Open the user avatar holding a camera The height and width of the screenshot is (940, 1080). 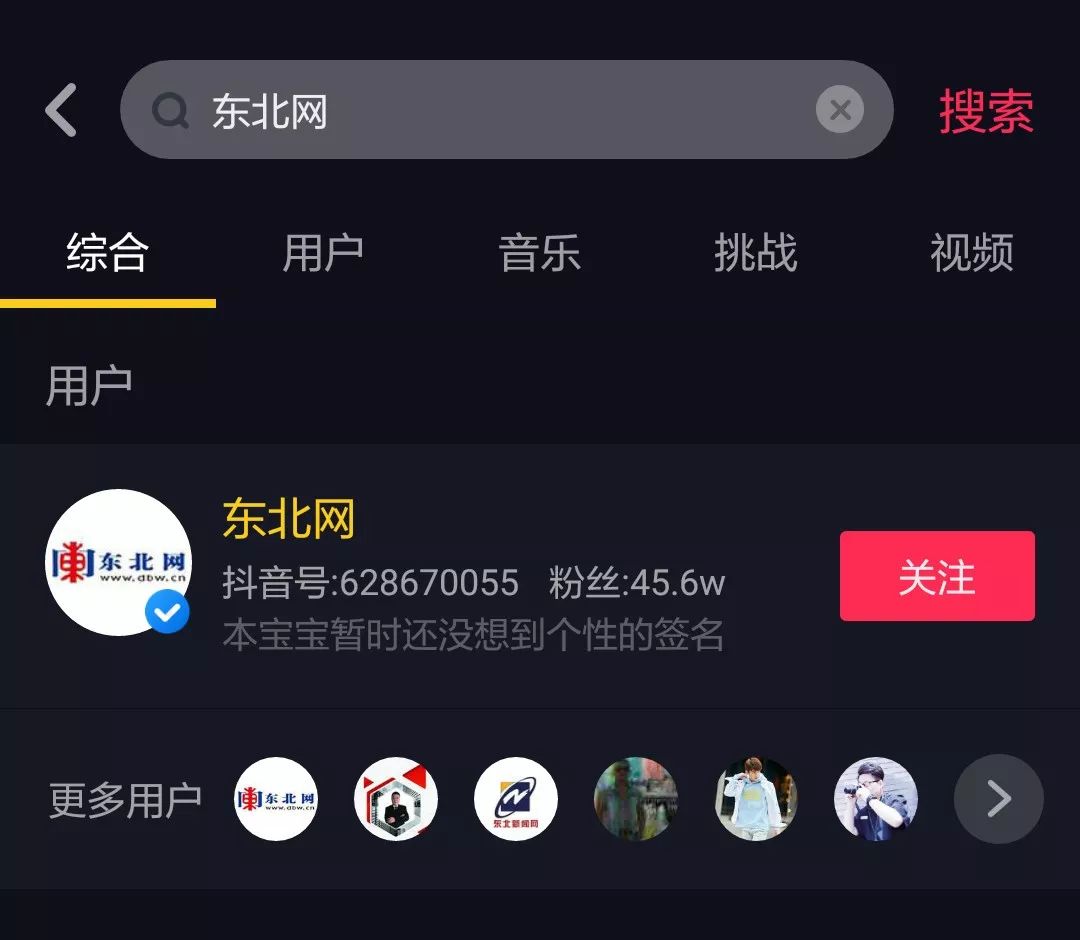pyautogui.click(x=876, y=799)
